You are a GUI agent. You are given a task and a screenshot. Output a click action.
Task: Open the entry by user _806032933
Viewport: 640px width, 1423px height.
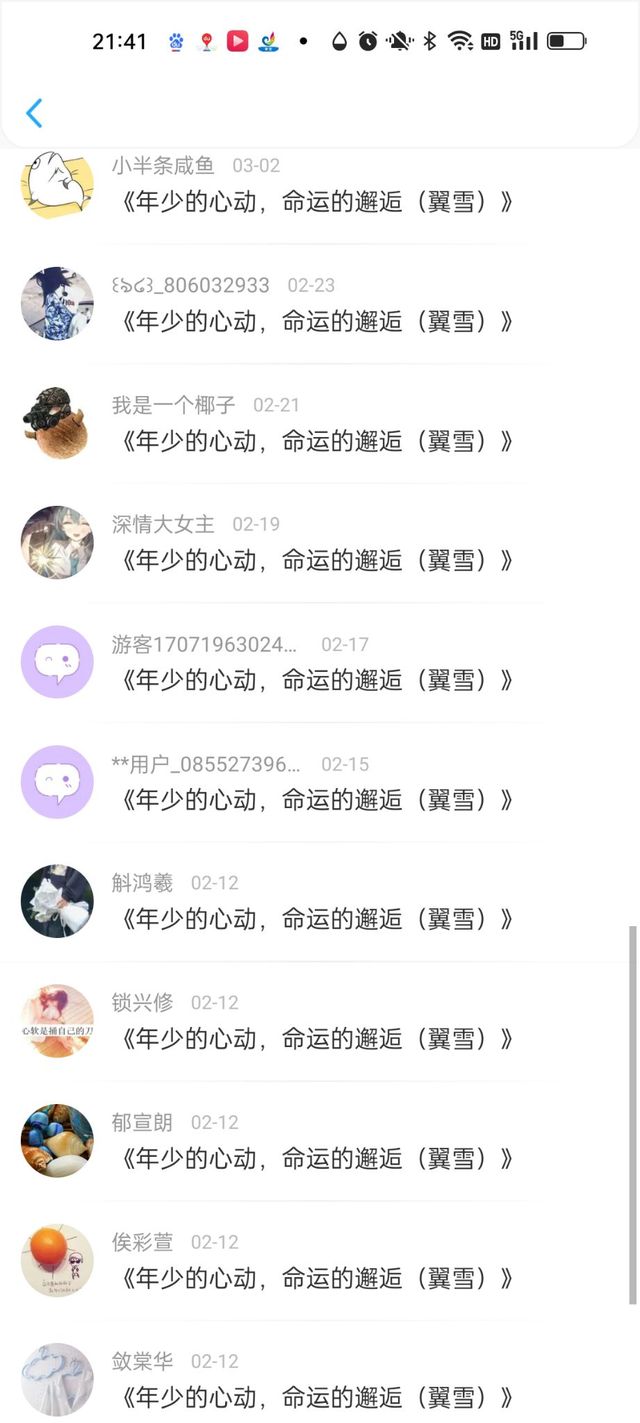coord(316,321)
